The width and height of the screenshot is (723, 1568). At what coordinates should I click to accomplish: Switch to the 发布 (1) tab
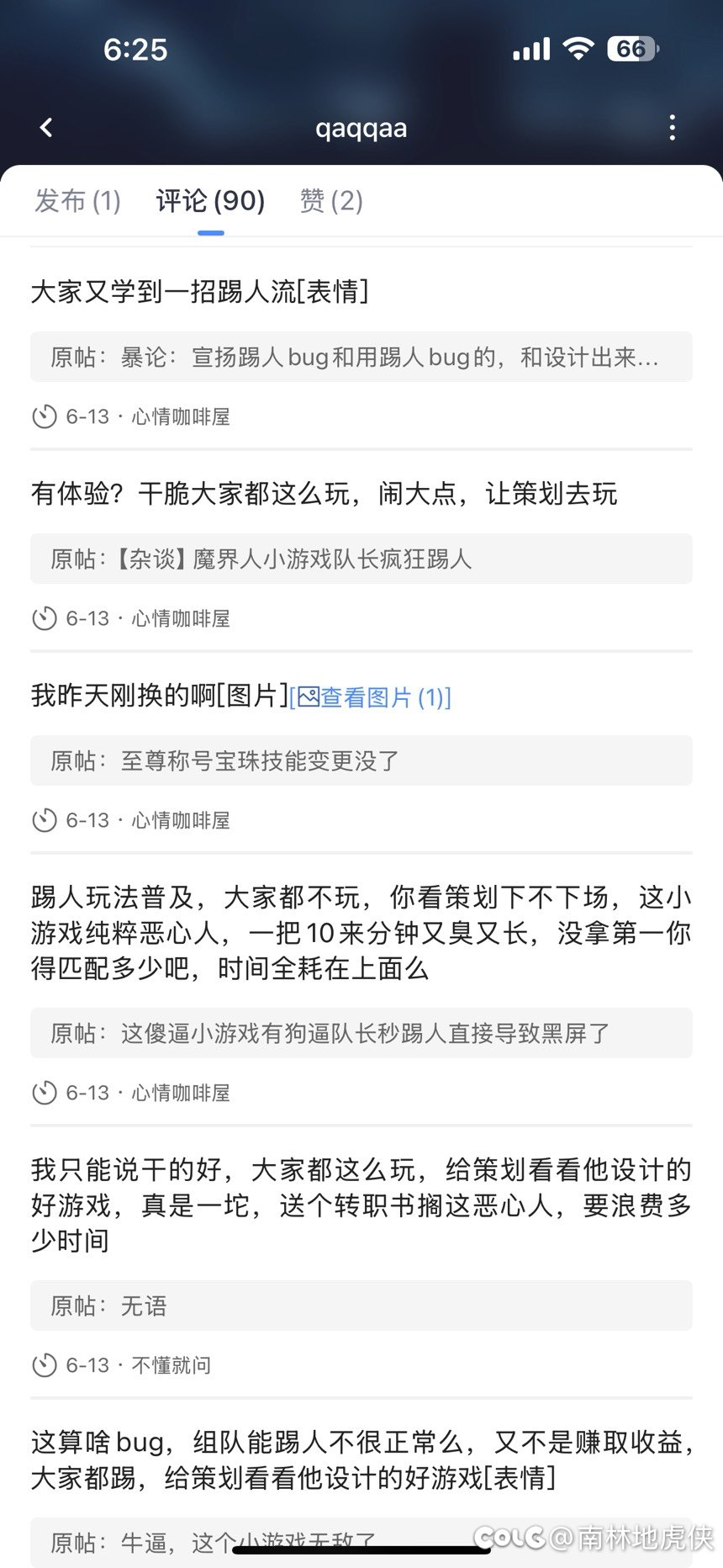(77, 201)
